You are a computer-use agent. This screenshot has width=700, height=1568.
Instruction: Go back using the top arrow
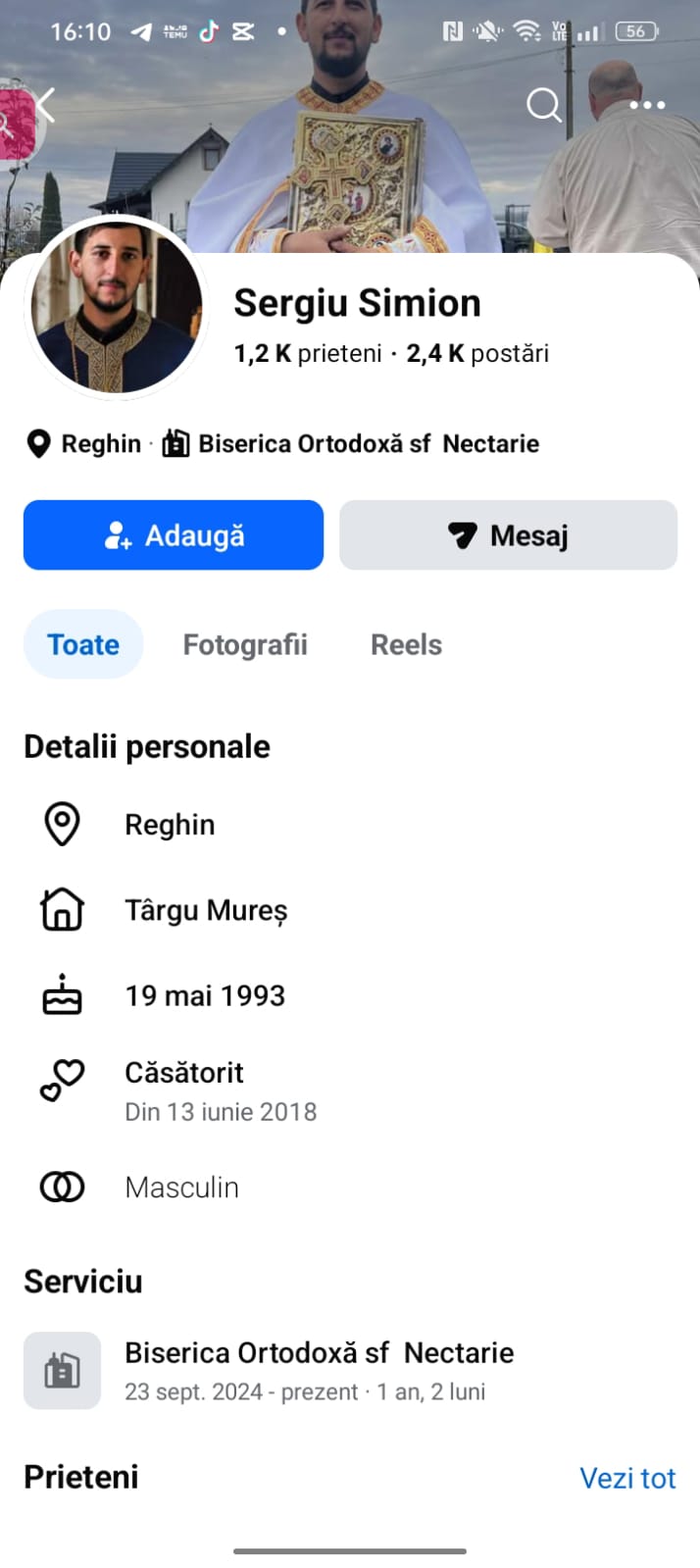tap(45, 105)
